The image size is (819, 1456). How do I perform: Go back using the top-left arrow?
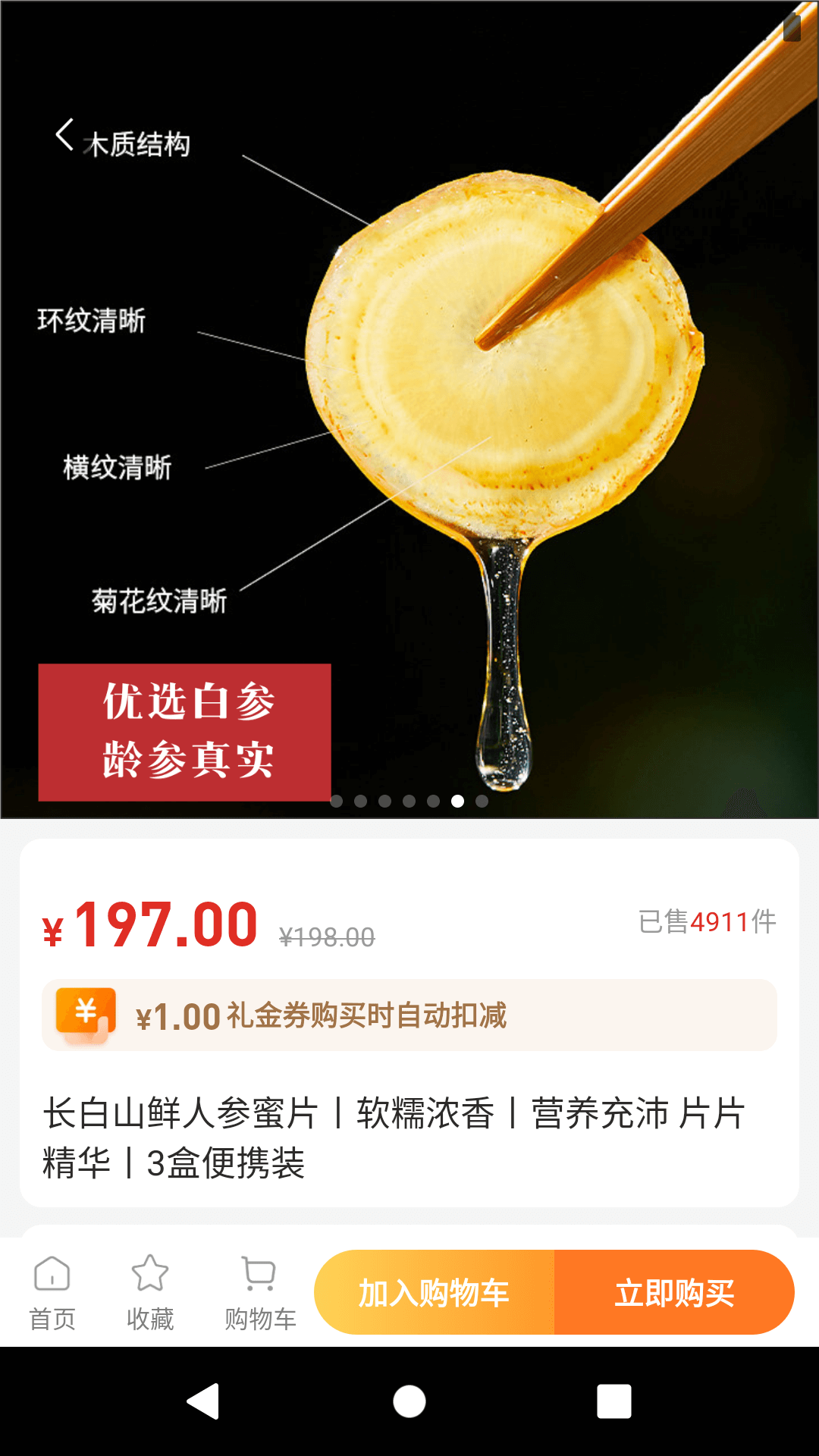tap(65, 135)
